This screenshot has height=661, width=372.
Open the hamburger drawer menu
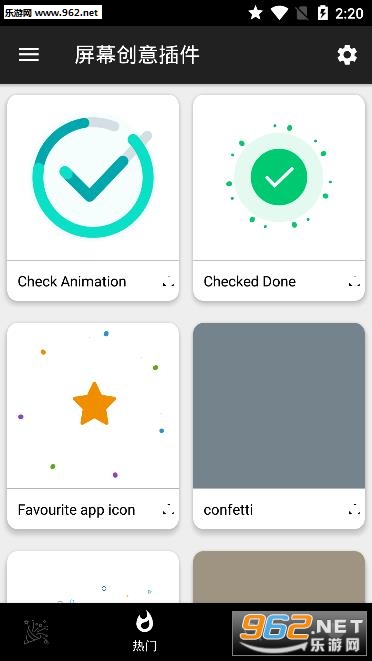coord(29,55)
